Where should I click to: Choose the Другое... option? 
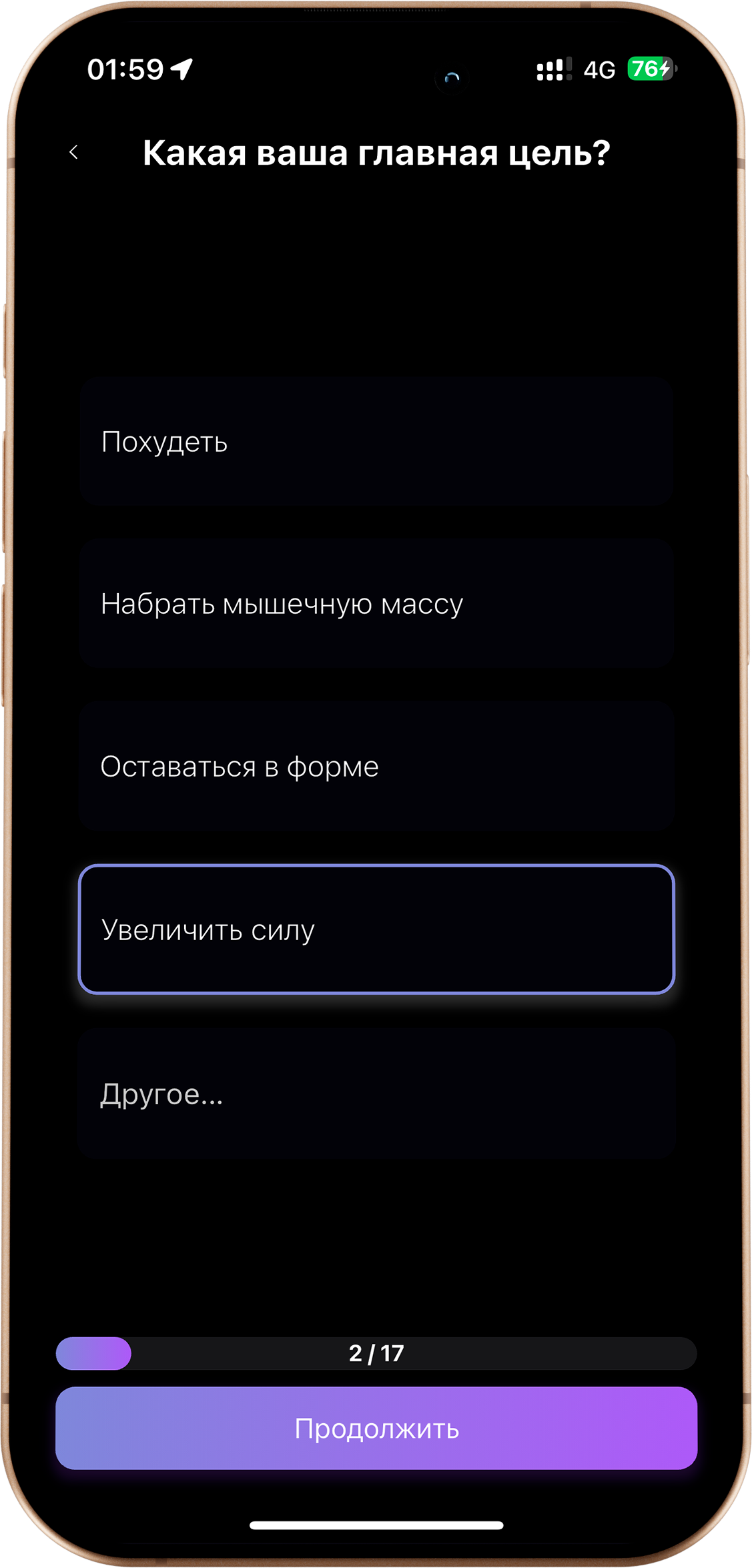click(x=376, y=1094)
